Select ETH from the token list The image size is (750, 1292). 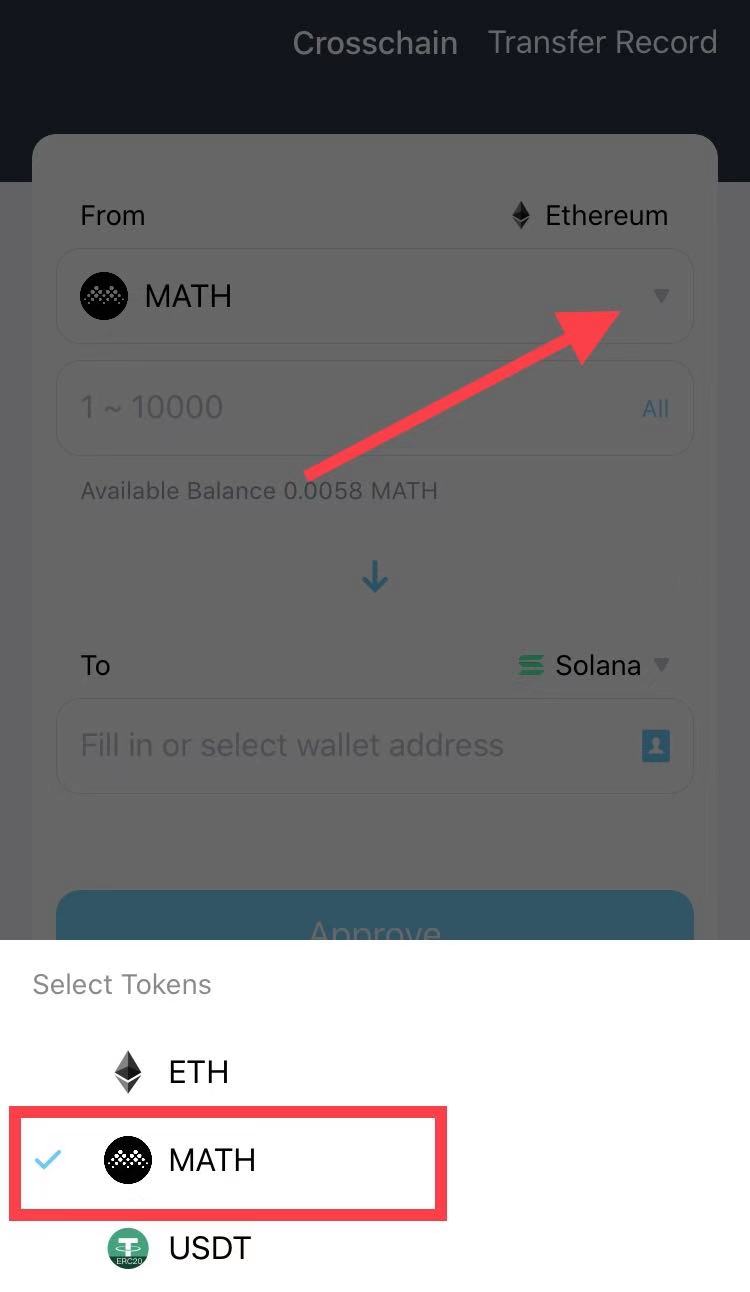(198, 1072)
